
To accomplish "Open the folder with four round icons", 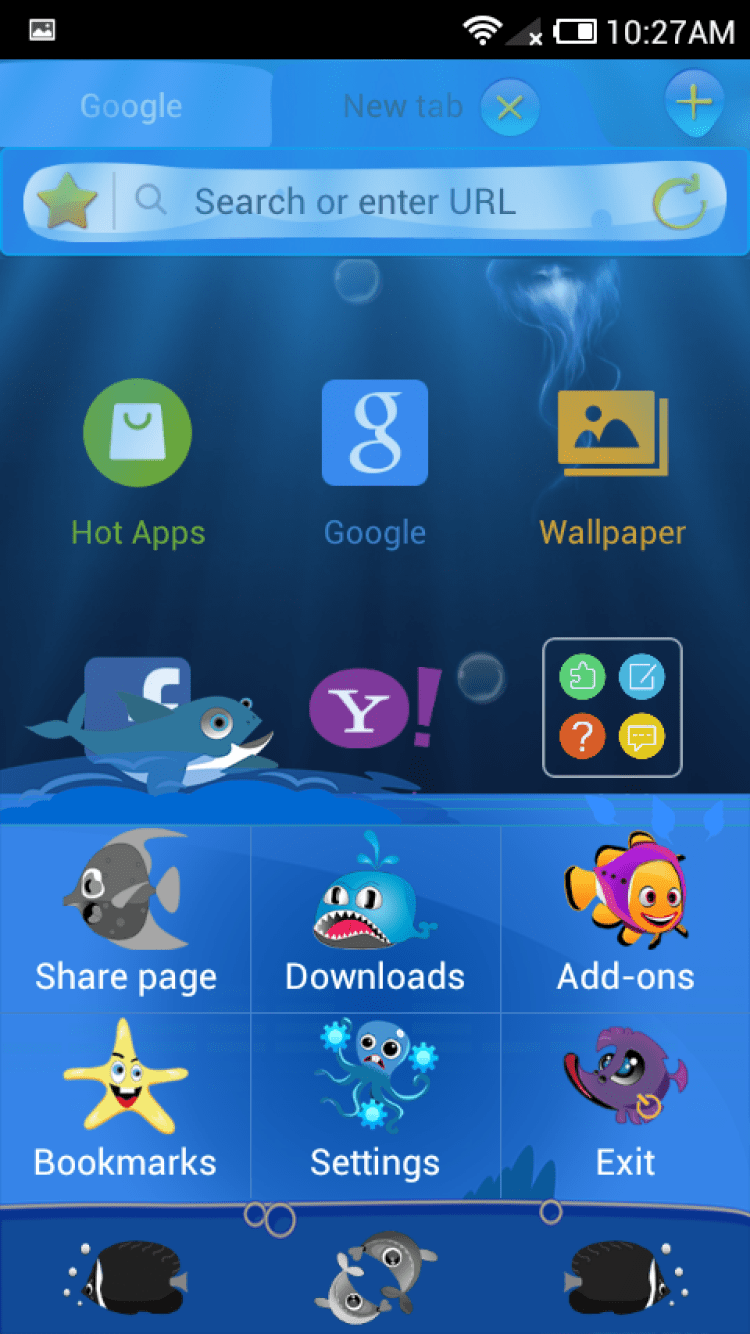I will tap(612, 708).
